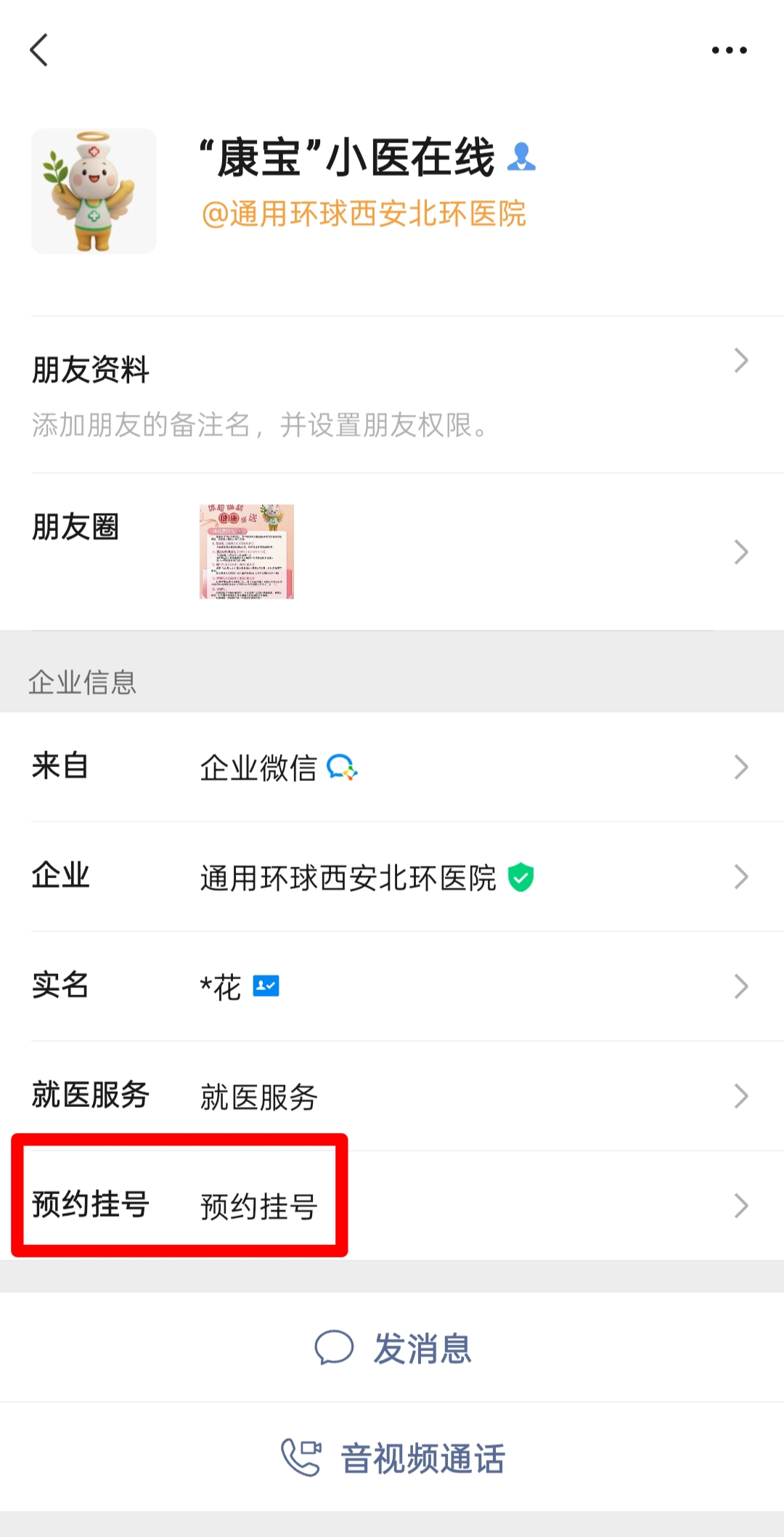View the contact's profile avatar
The image size is (784, 1537).
point(94,191)
